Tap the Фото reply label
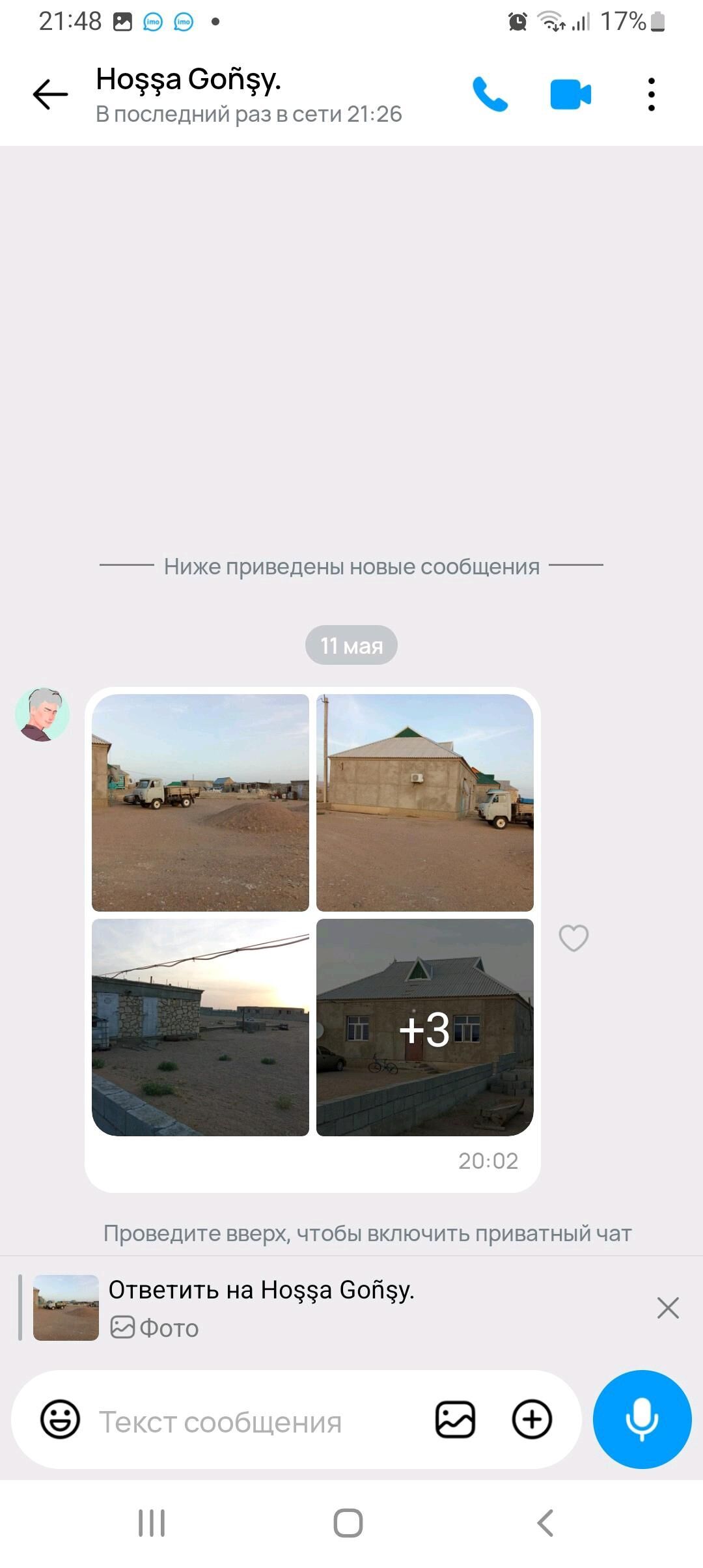The image size is (703, 1568). (x=156, y=1328)
